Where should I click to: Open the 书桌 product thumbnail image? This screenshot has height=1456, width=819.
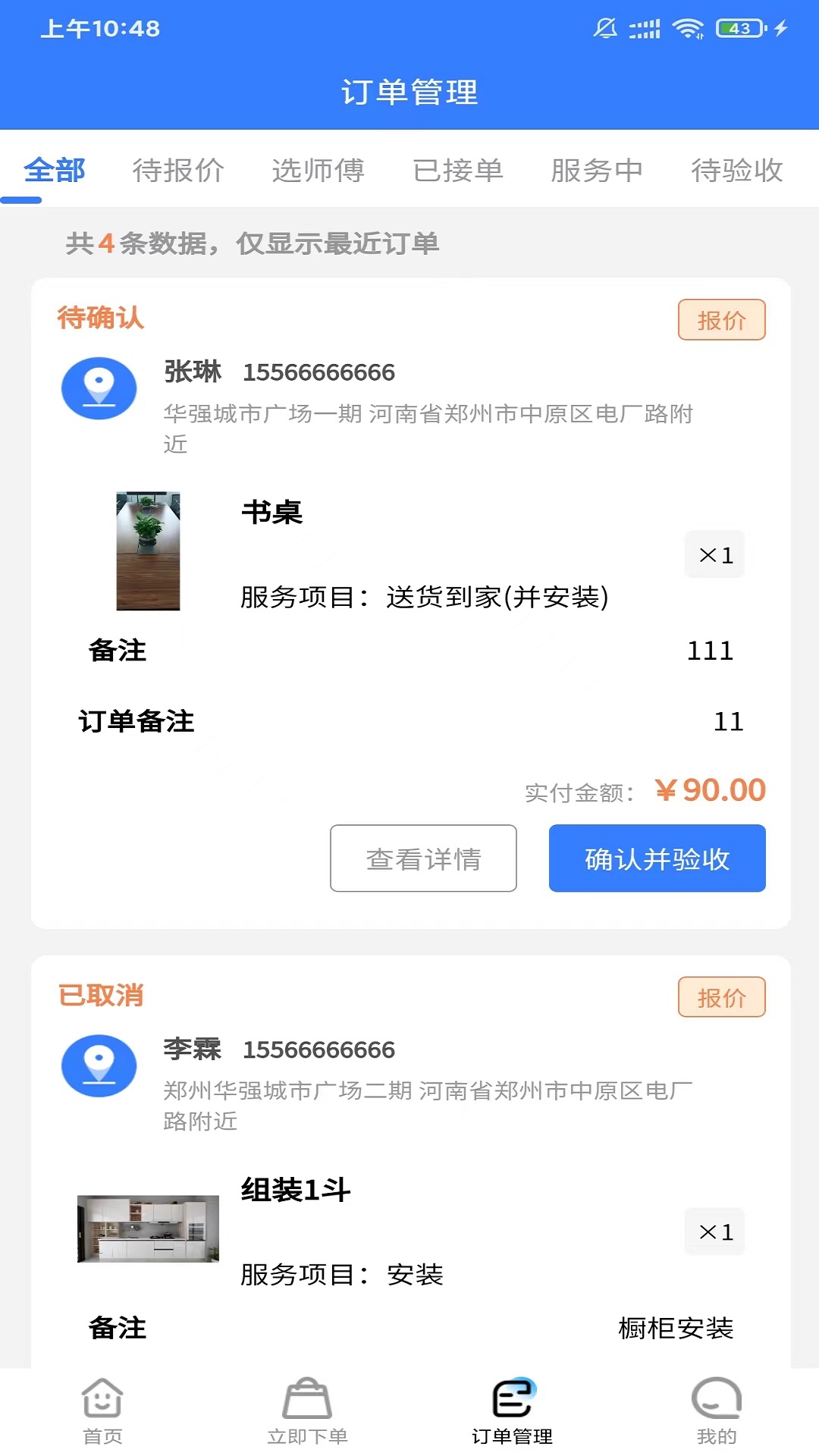tap(149, 550)
